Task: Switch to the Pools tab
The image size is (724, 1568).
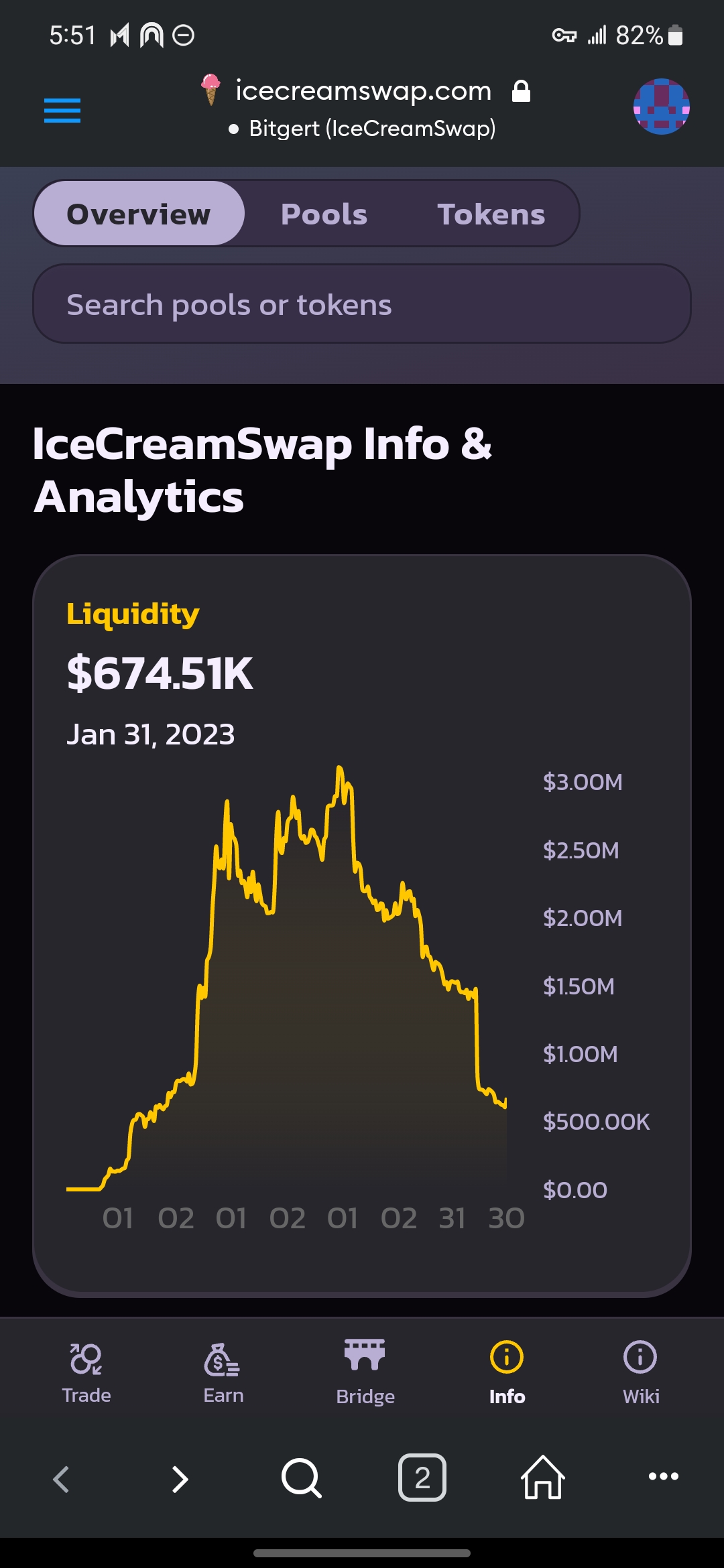Action: click(x=324, y=214)
